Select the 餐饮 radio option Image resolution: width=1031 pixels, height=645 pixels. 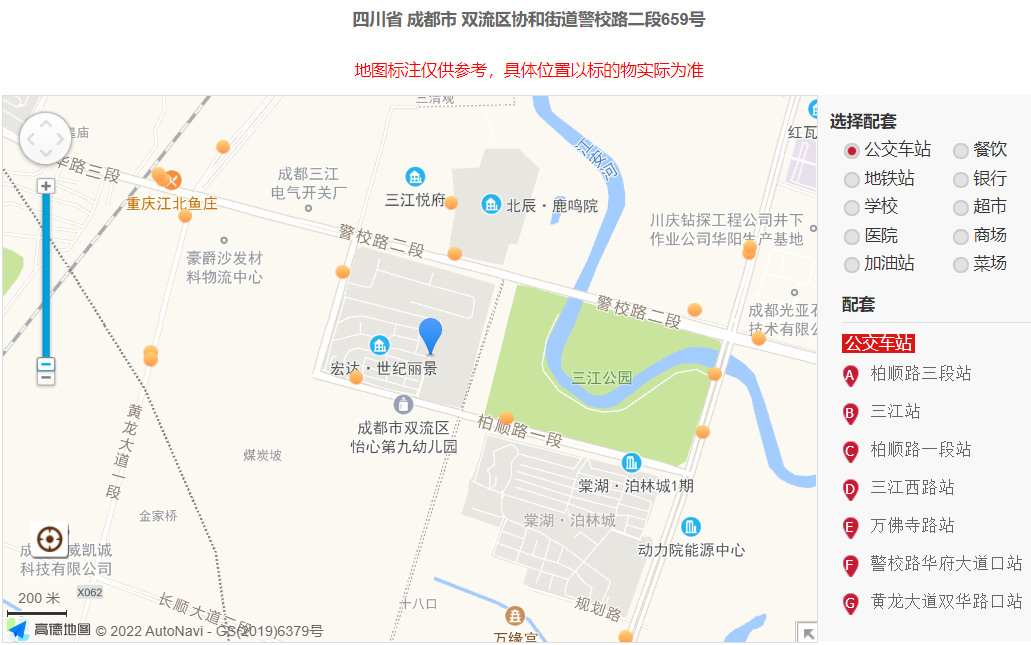pyautogui.click(x=961, y=151)
